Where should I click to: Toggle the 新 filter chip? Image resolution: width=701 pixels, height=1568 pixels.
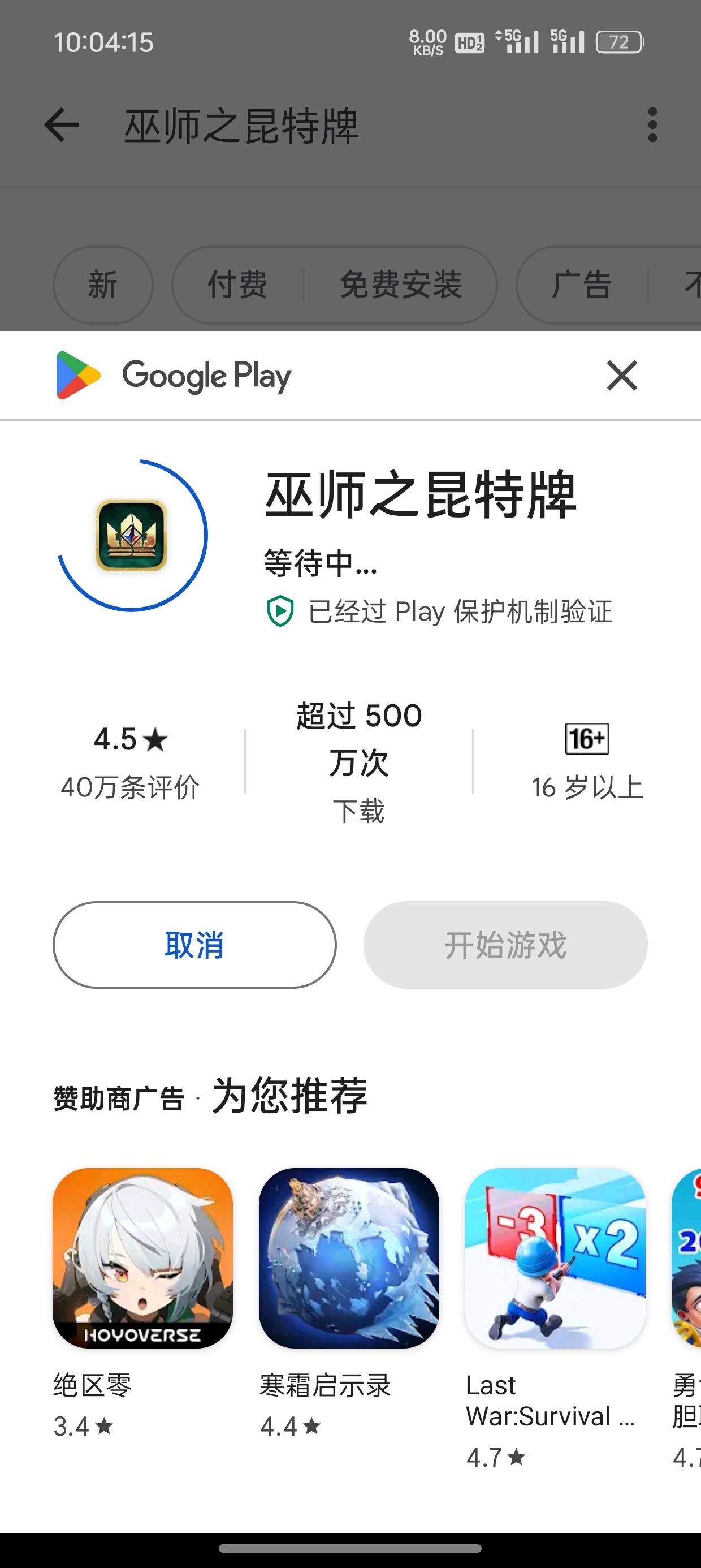(x=102, y=285)
